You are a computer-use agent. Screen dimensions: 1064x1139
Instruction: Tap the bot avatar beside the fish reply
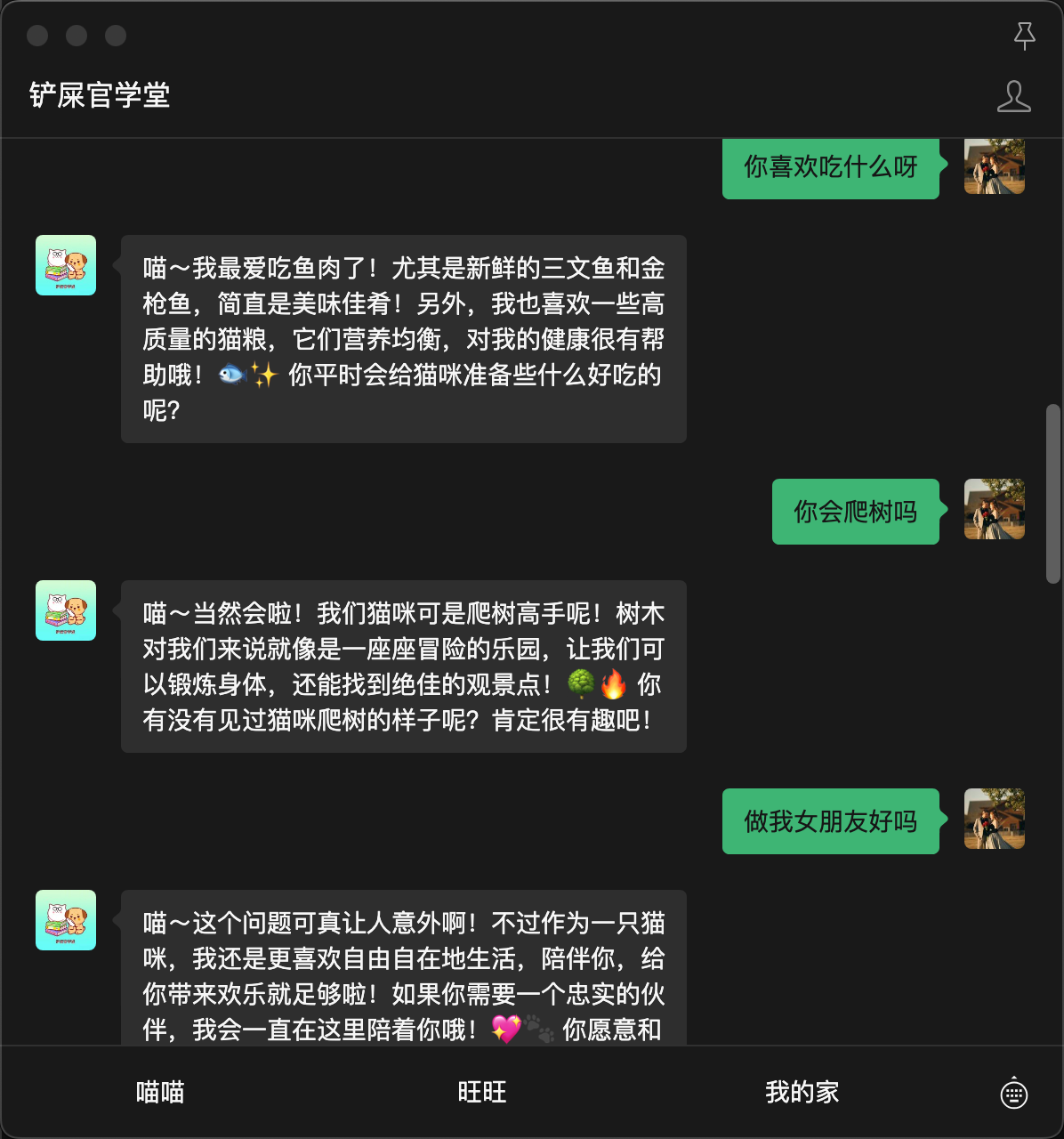pos(66,265)
